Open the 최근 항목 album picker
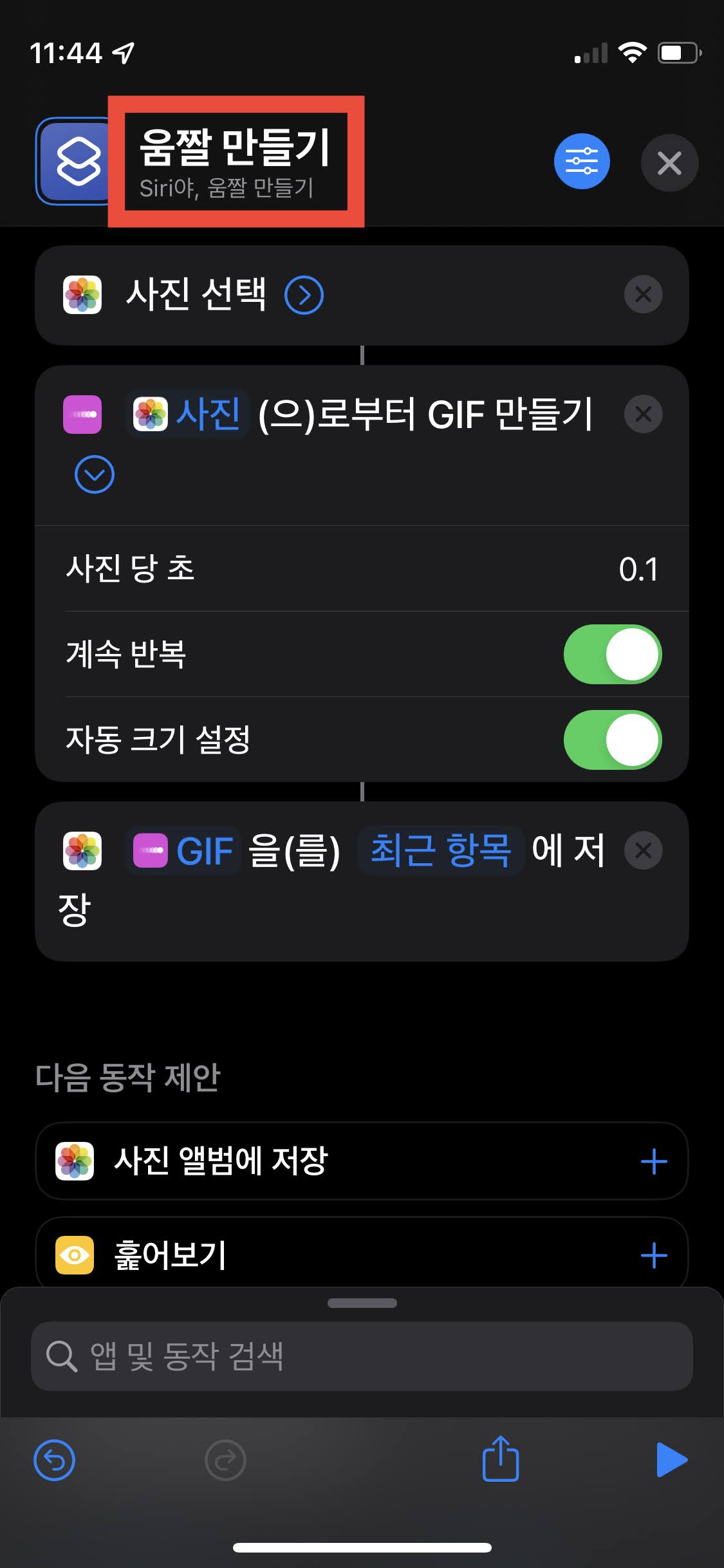724x1568 pixels. [440, 850]
